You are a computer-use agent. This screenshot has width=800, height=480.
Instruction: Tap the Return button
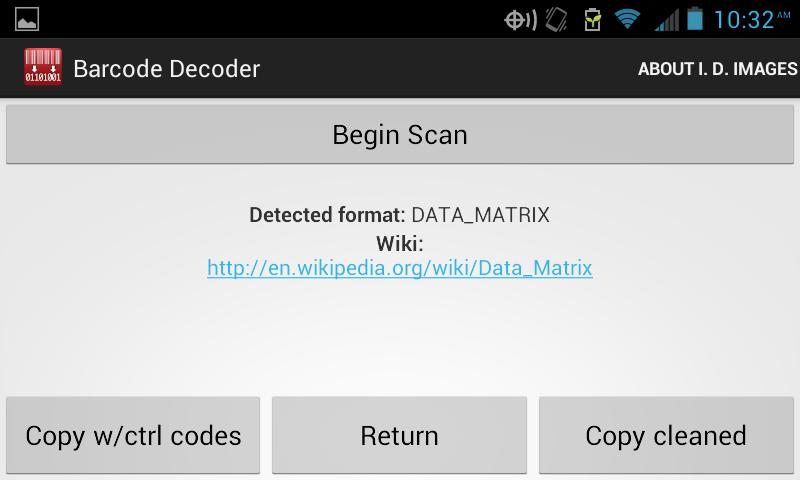399,436
